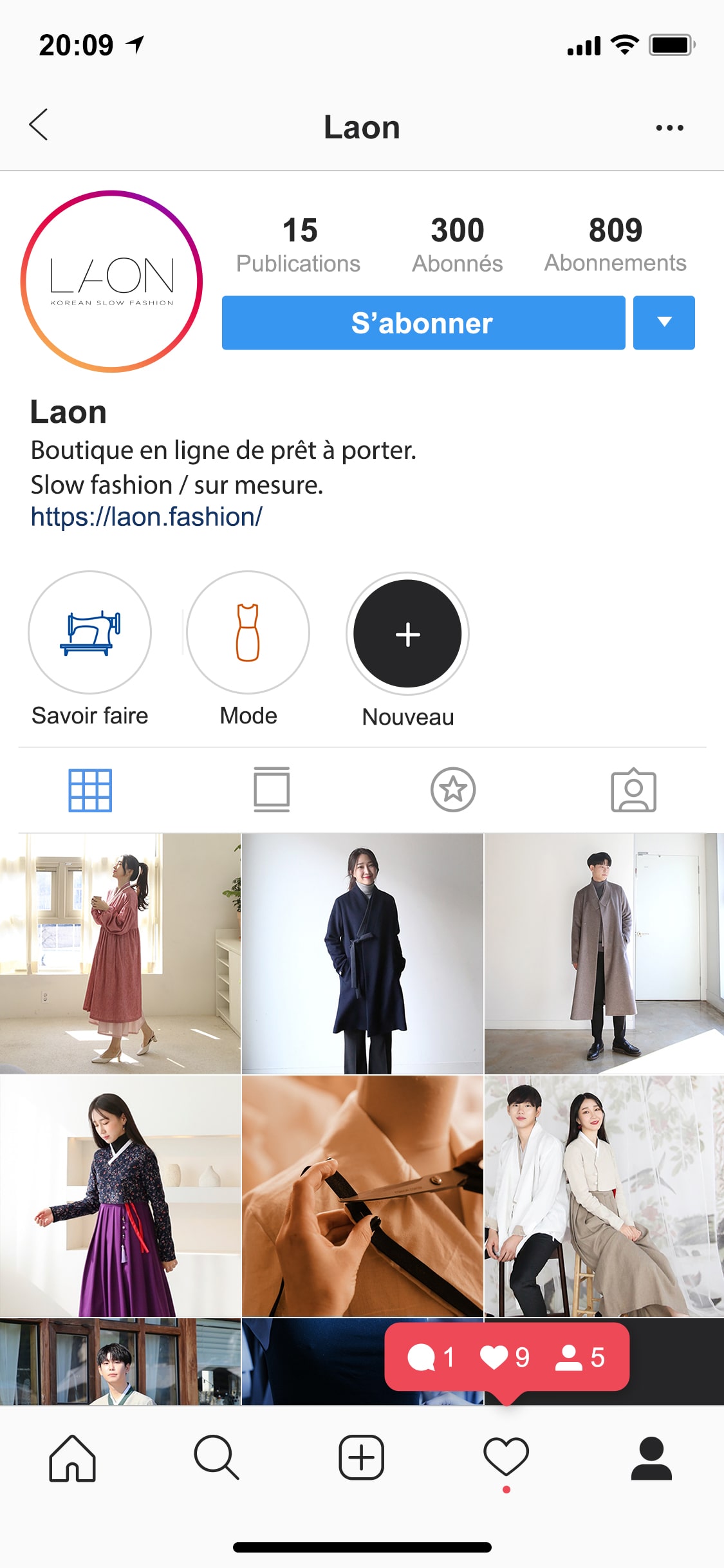Open the laon.fashion website link

tap(147, 517)
